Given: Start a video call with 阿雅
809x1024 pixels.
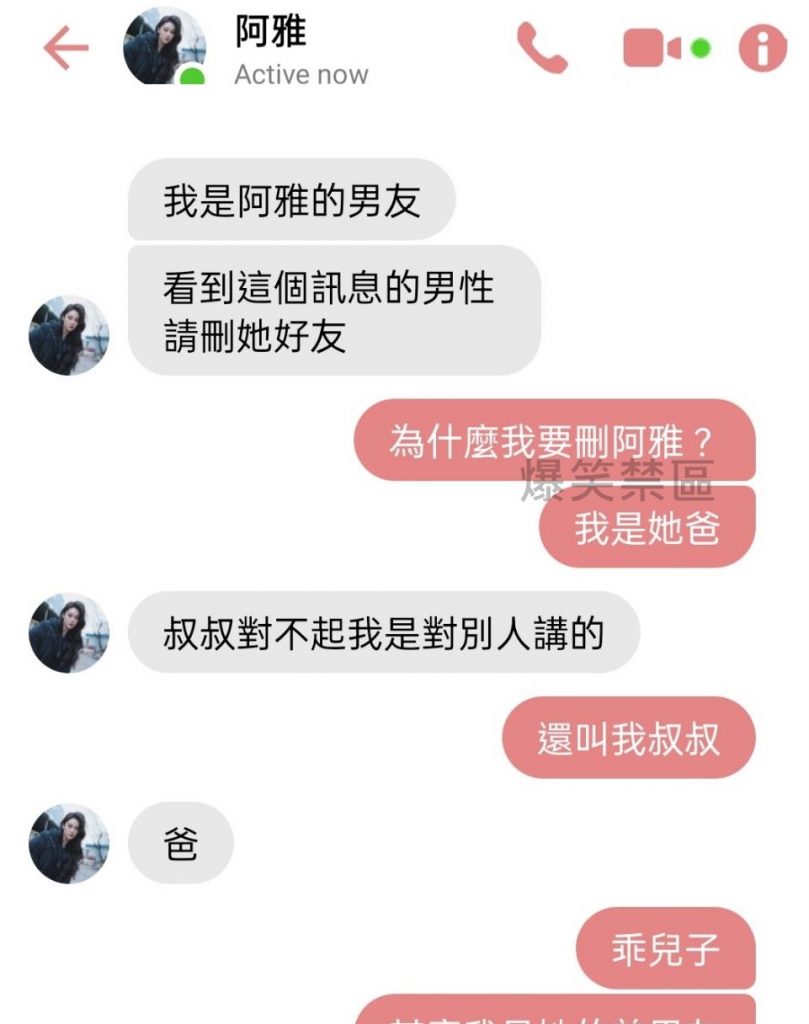Looking at the screenshot, I should [653, 47].
